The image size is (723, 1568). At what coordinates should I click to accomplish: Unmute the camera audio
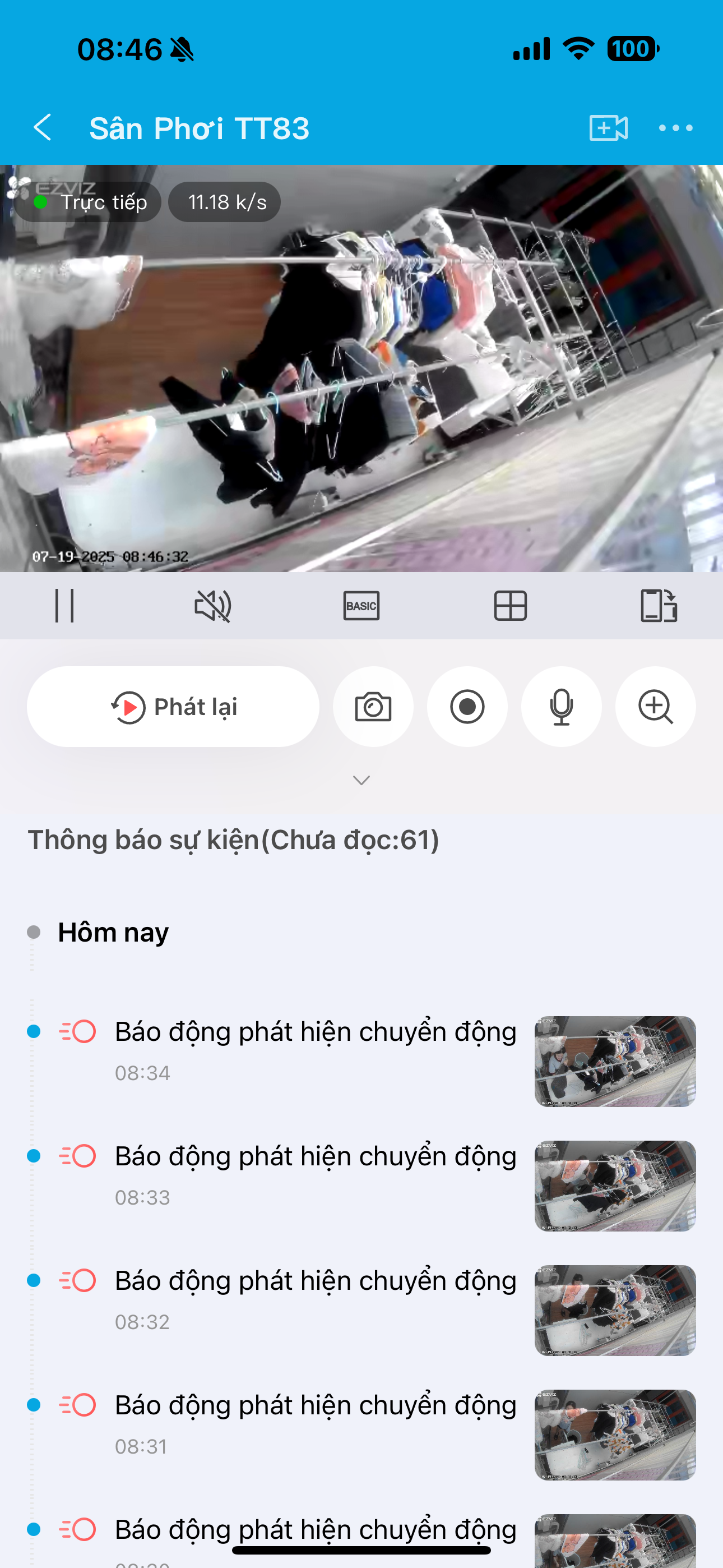[212, 606]
